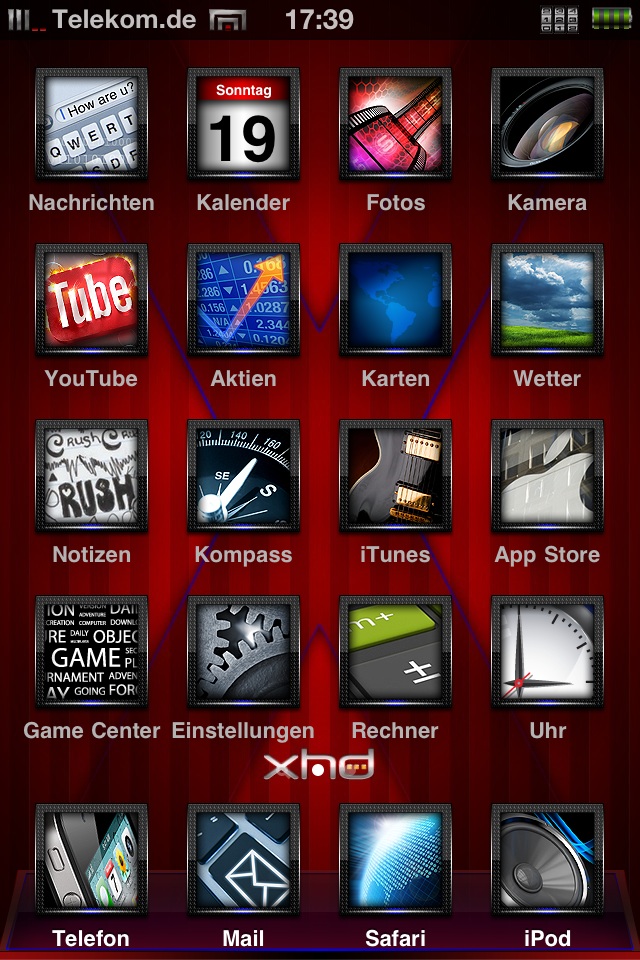Open the App Store
This screenshot has width=640, height=960.
pyautogui.click(x=547, y=477)
